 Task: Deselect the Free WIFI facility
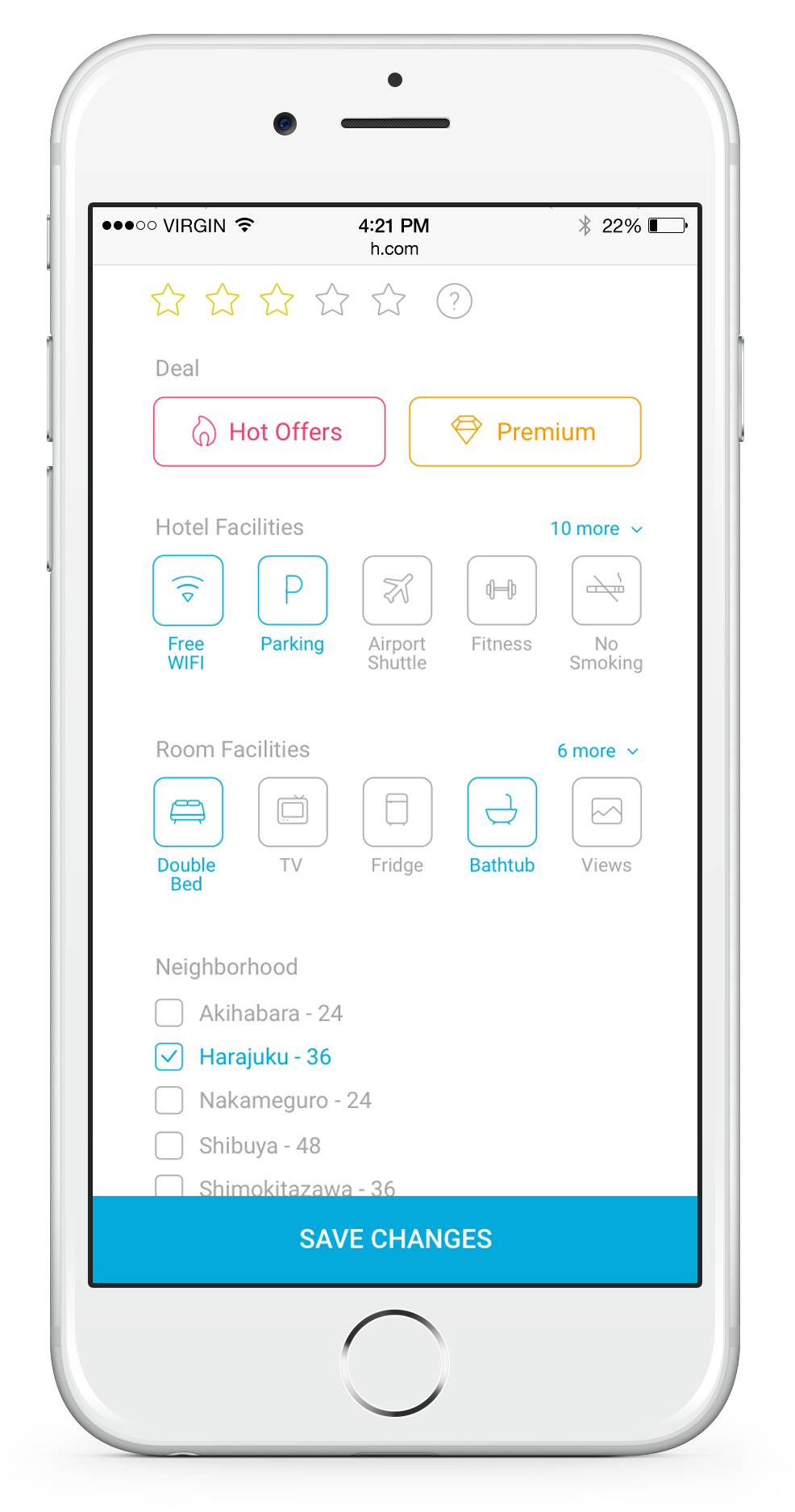[188, 590]
